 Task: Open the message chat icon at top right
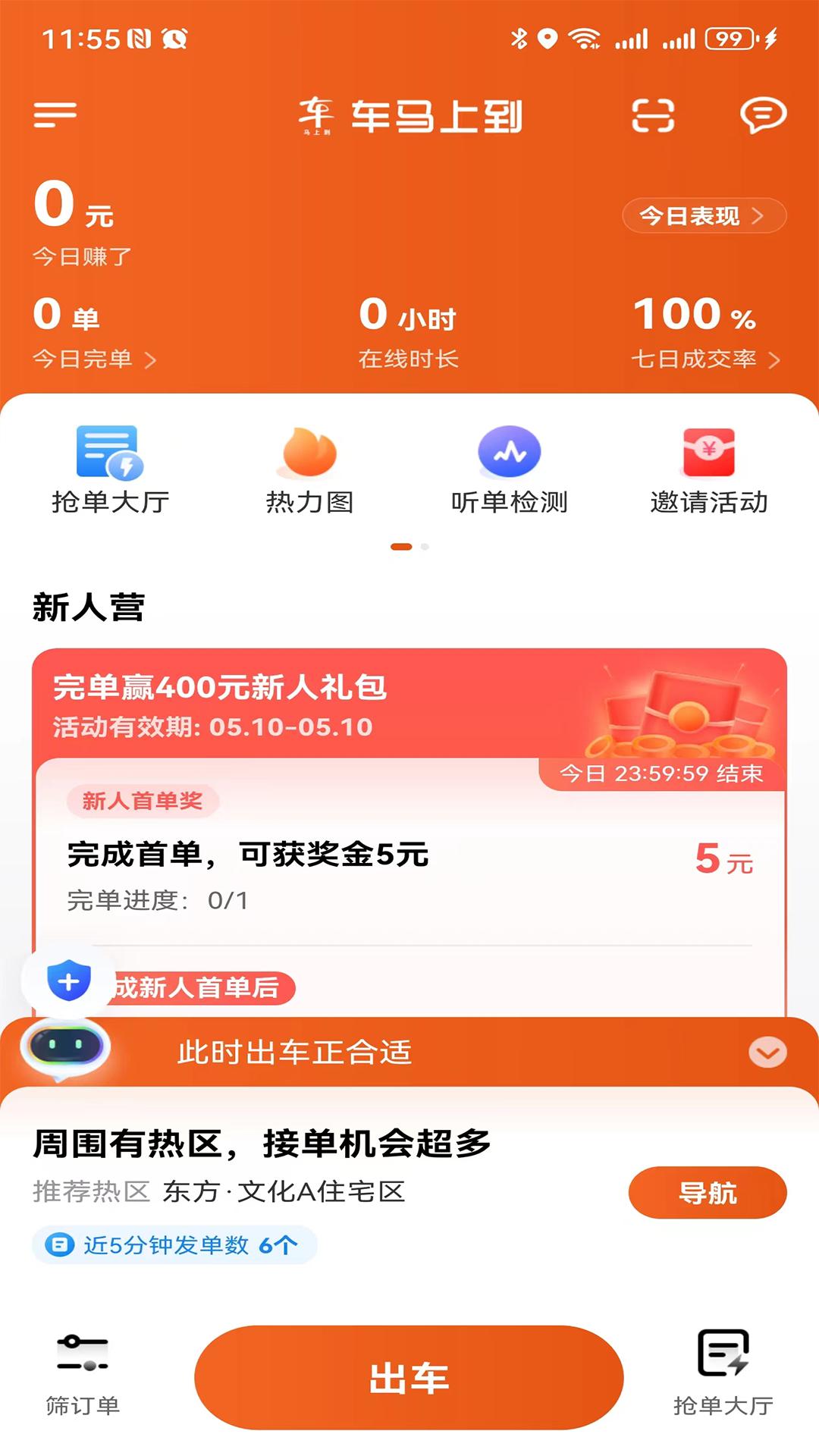click(764, 115)
